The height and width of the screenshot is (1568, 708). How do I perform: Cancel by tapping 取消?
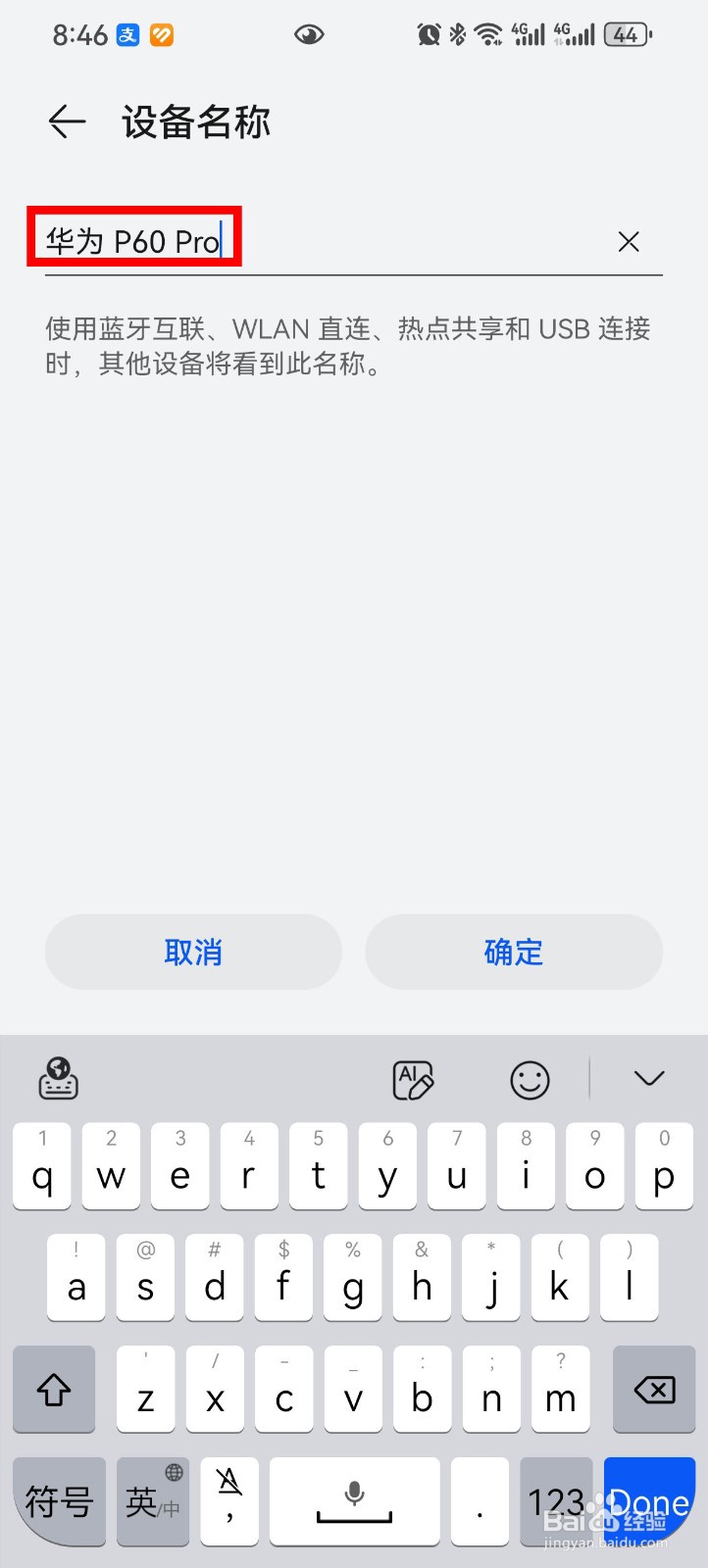192,952
